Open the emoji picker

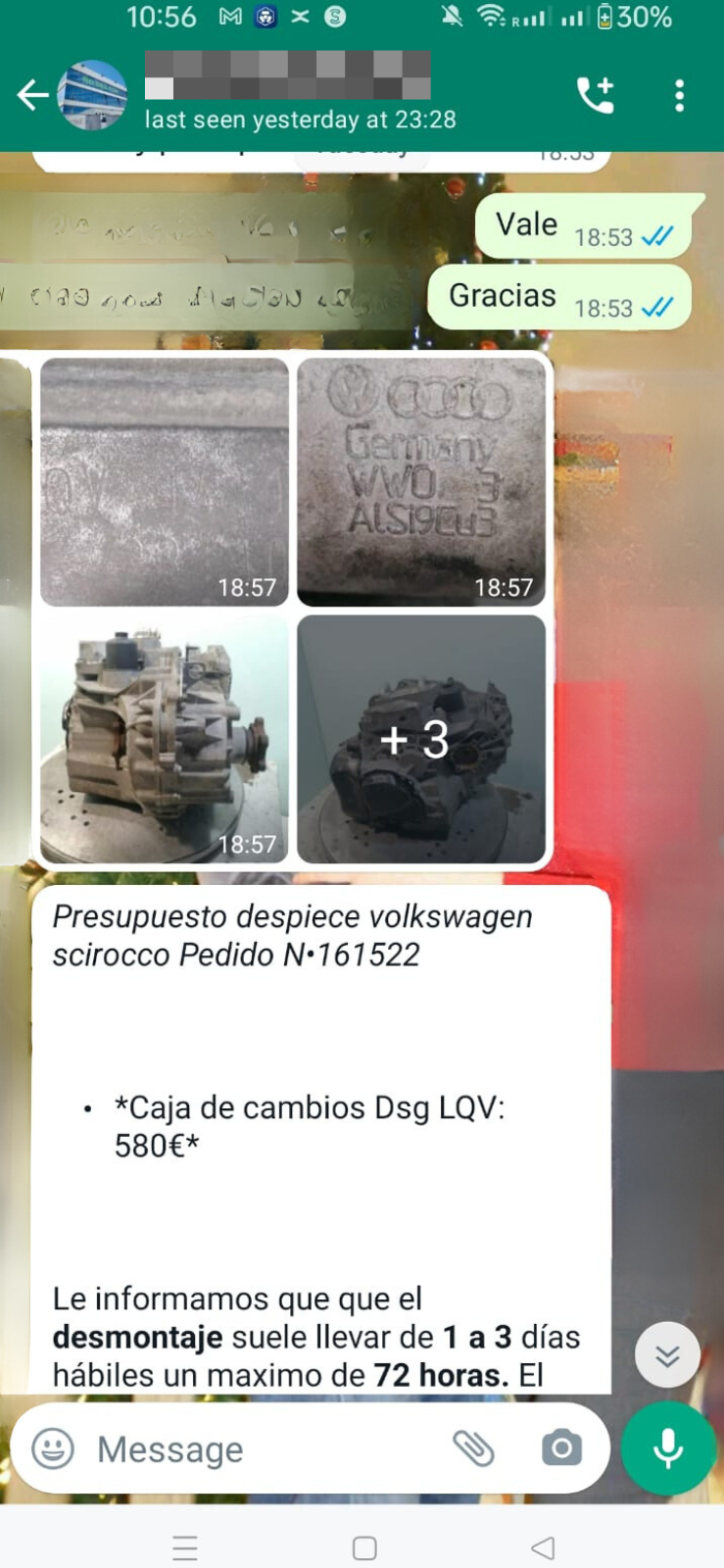click(x=53, y=1448)
